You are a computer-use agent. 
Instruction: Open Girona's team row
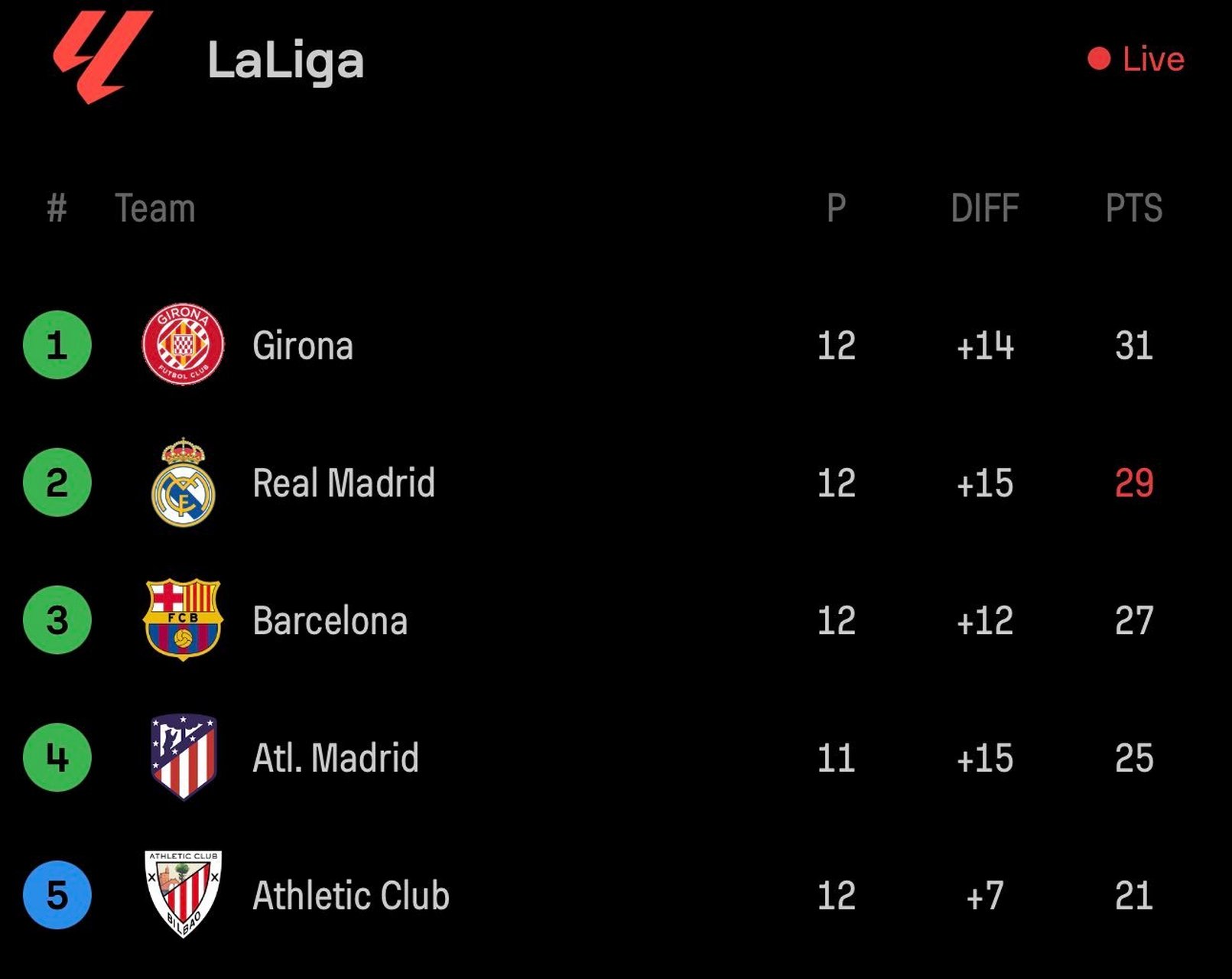pyautogui.click(x=303, y=346)
